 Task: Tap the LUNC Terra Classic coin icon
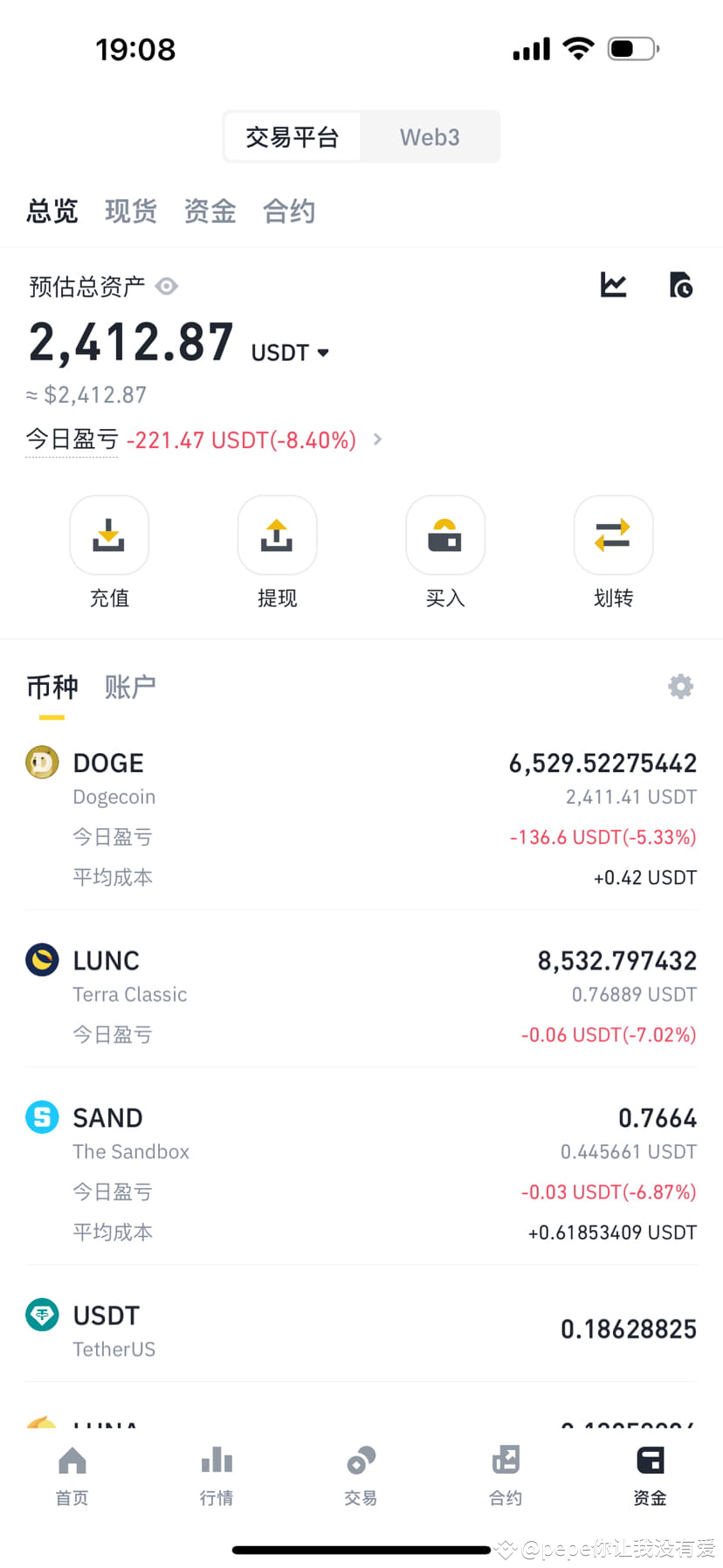(x=41, y=959)
